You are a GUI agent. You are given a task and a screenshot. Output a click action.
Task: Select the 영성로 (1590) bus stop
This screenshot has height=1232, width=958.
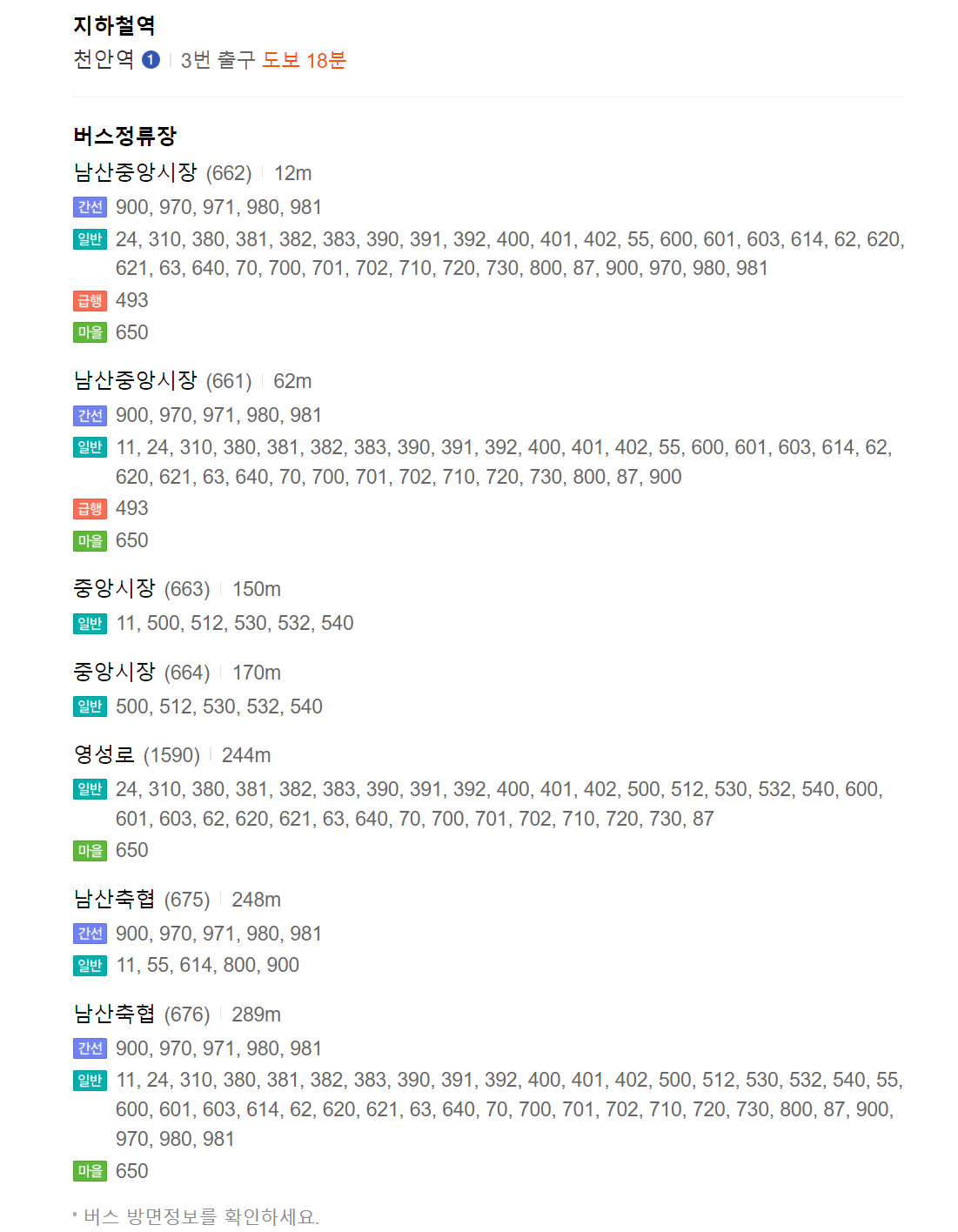[104, 755]
